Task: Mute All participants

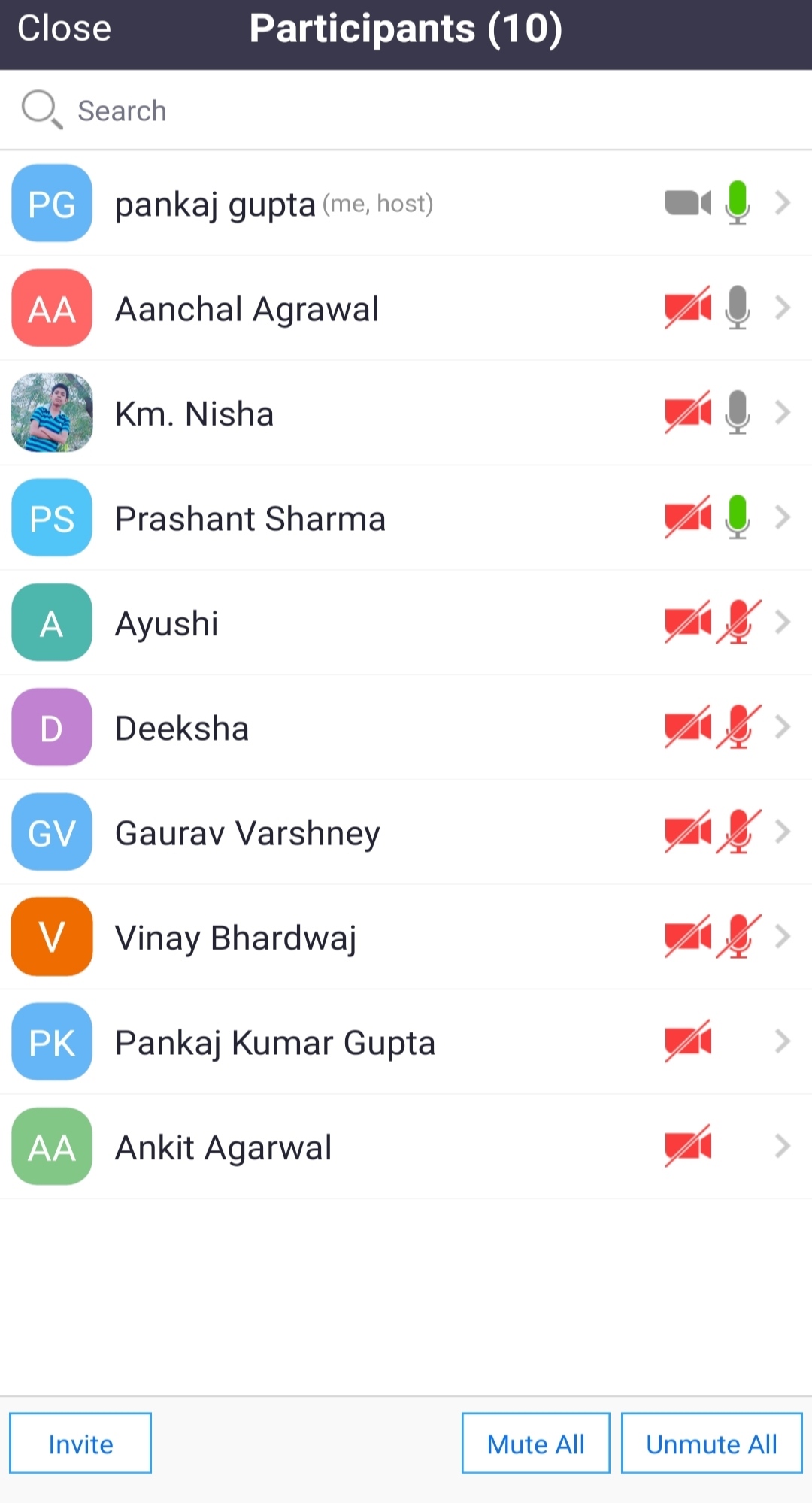Action: 535,1443
